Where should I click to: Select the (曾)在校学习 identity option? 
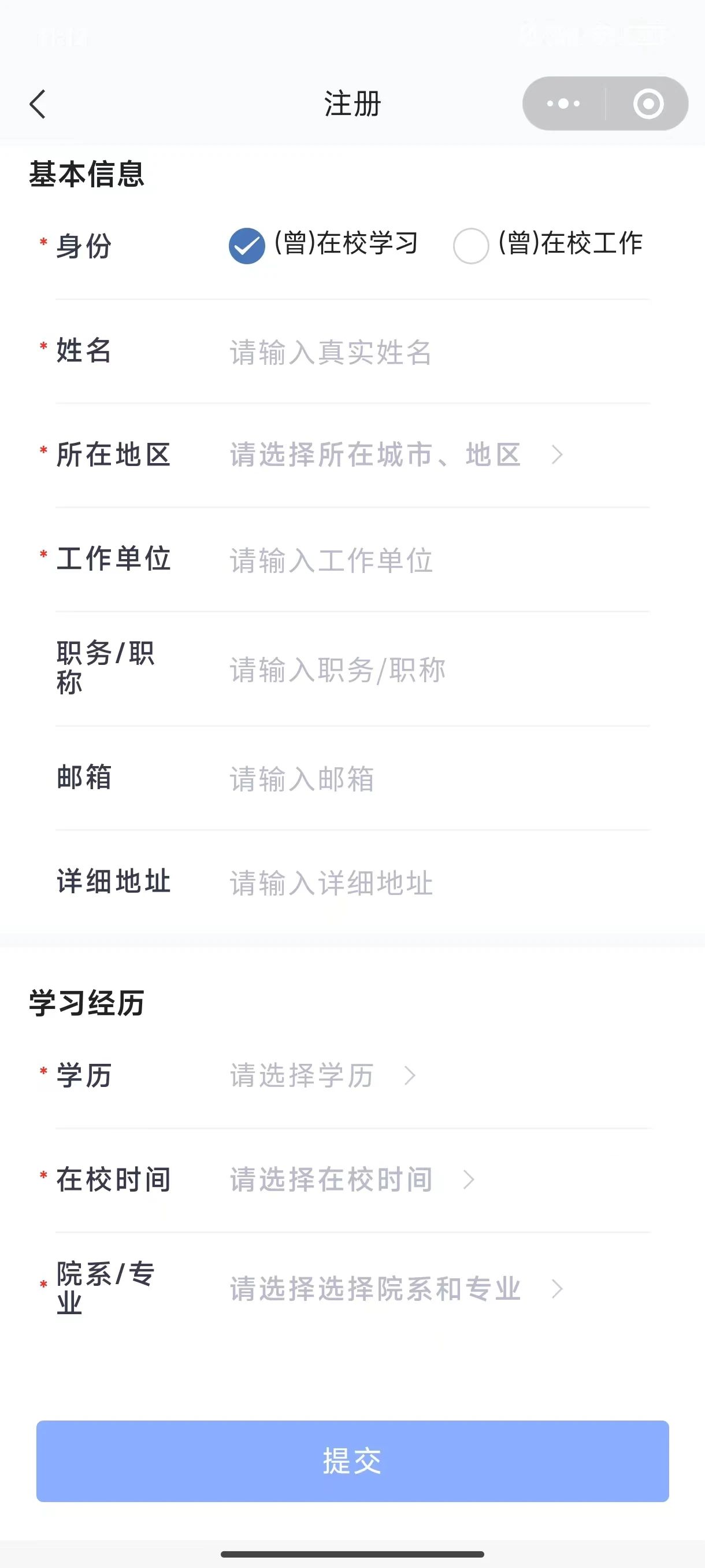coord(247,245)
